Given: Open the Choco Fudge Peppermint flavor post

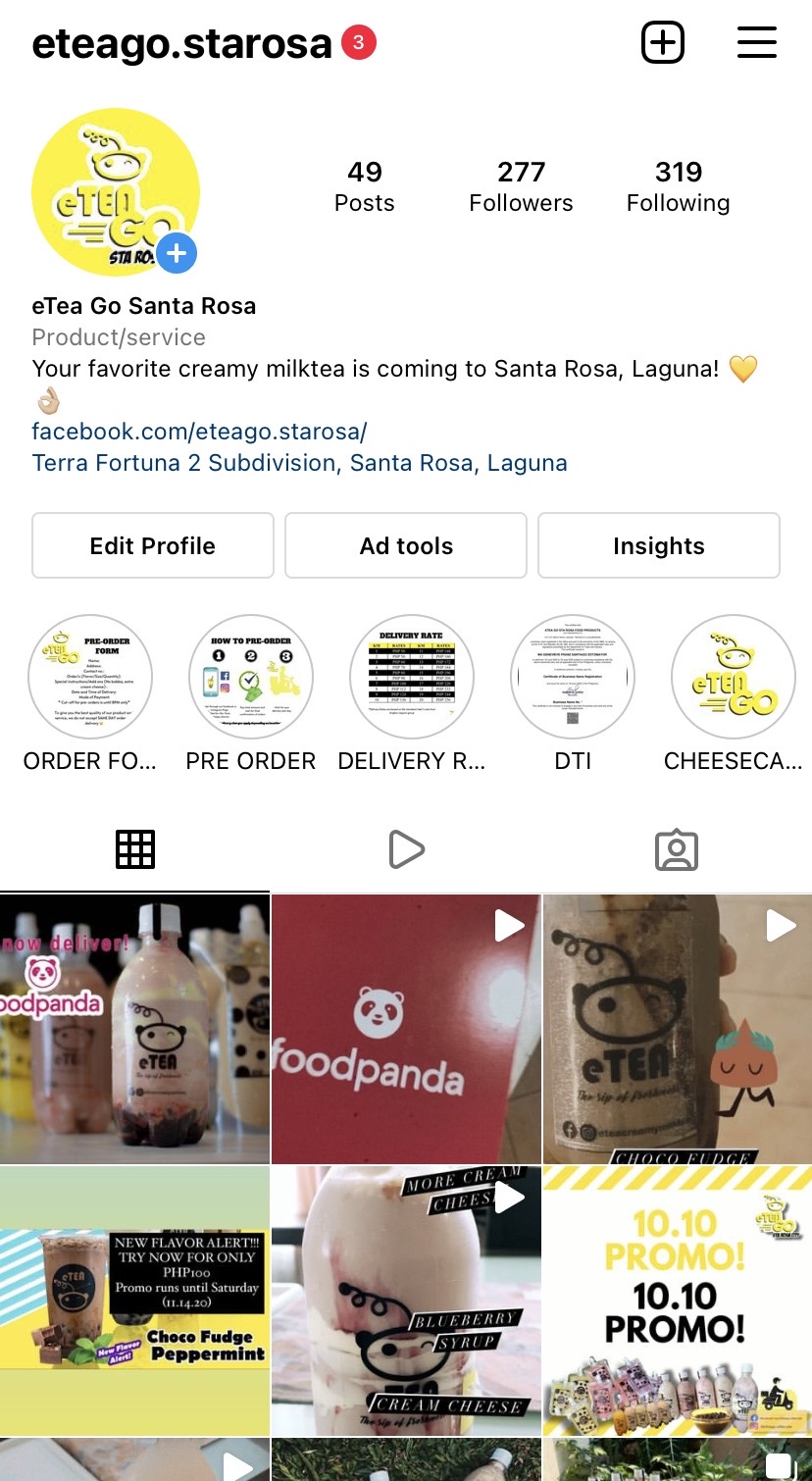Looking at the screenshot, I should pyautogui.click(x=134, y=1301).
